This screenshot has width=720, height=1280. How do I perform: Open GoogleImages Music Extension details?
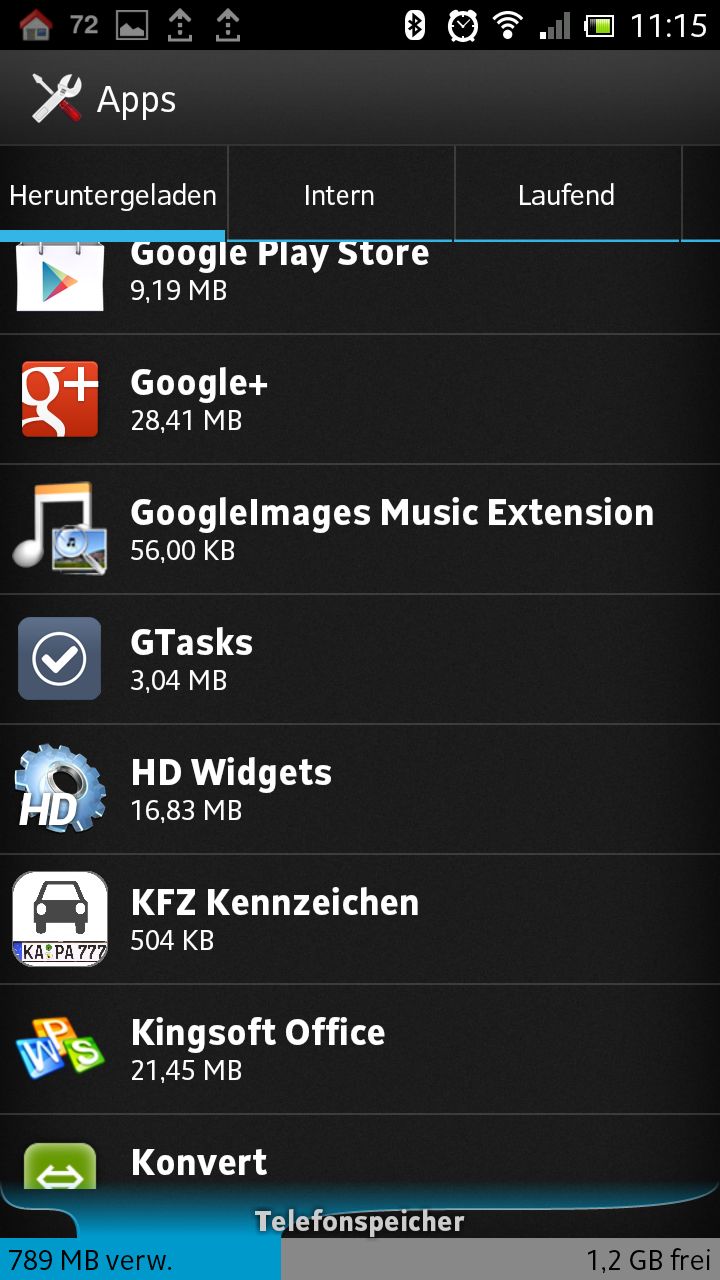[360, 530]
